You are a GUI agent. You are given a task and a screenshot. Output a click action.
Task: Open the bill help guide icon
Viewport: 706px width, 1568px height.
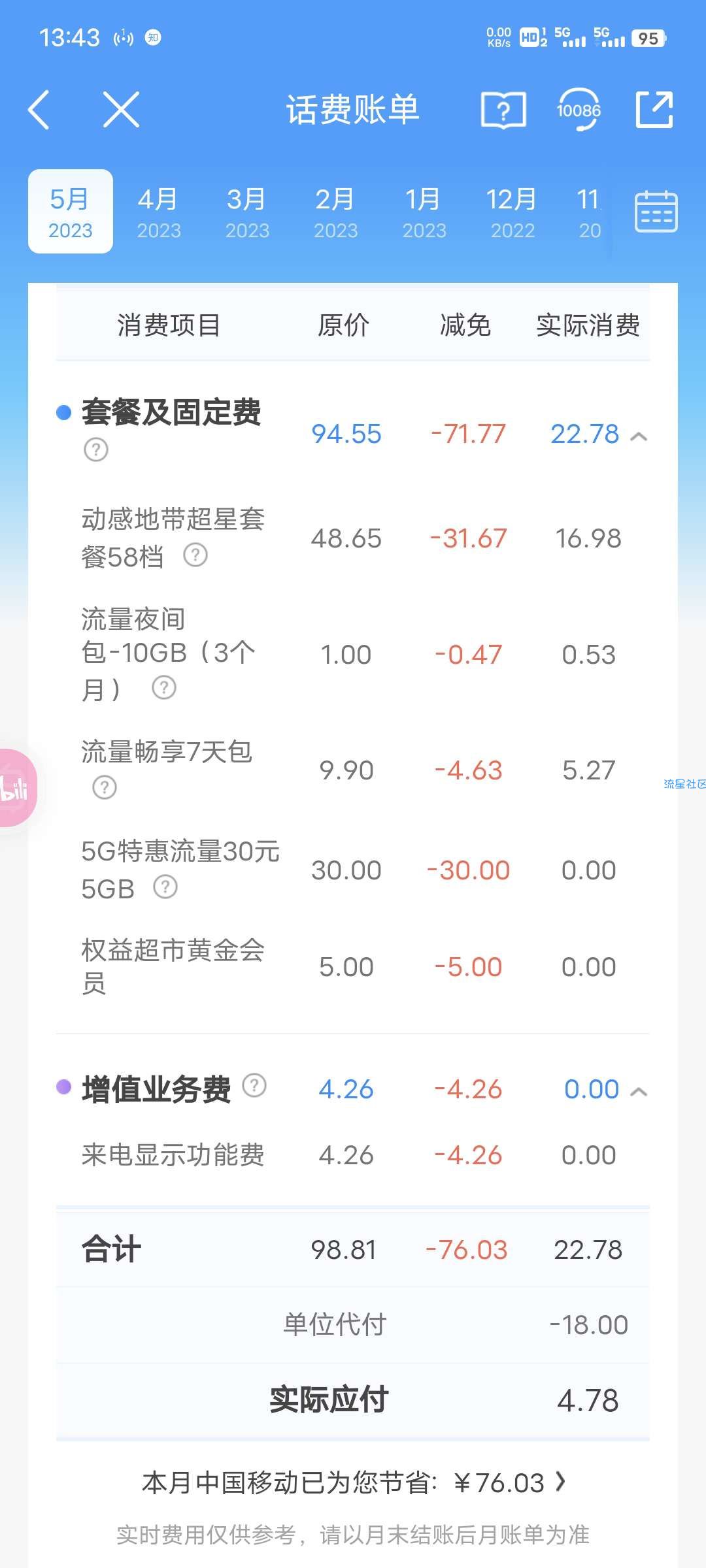coord(503,110)
